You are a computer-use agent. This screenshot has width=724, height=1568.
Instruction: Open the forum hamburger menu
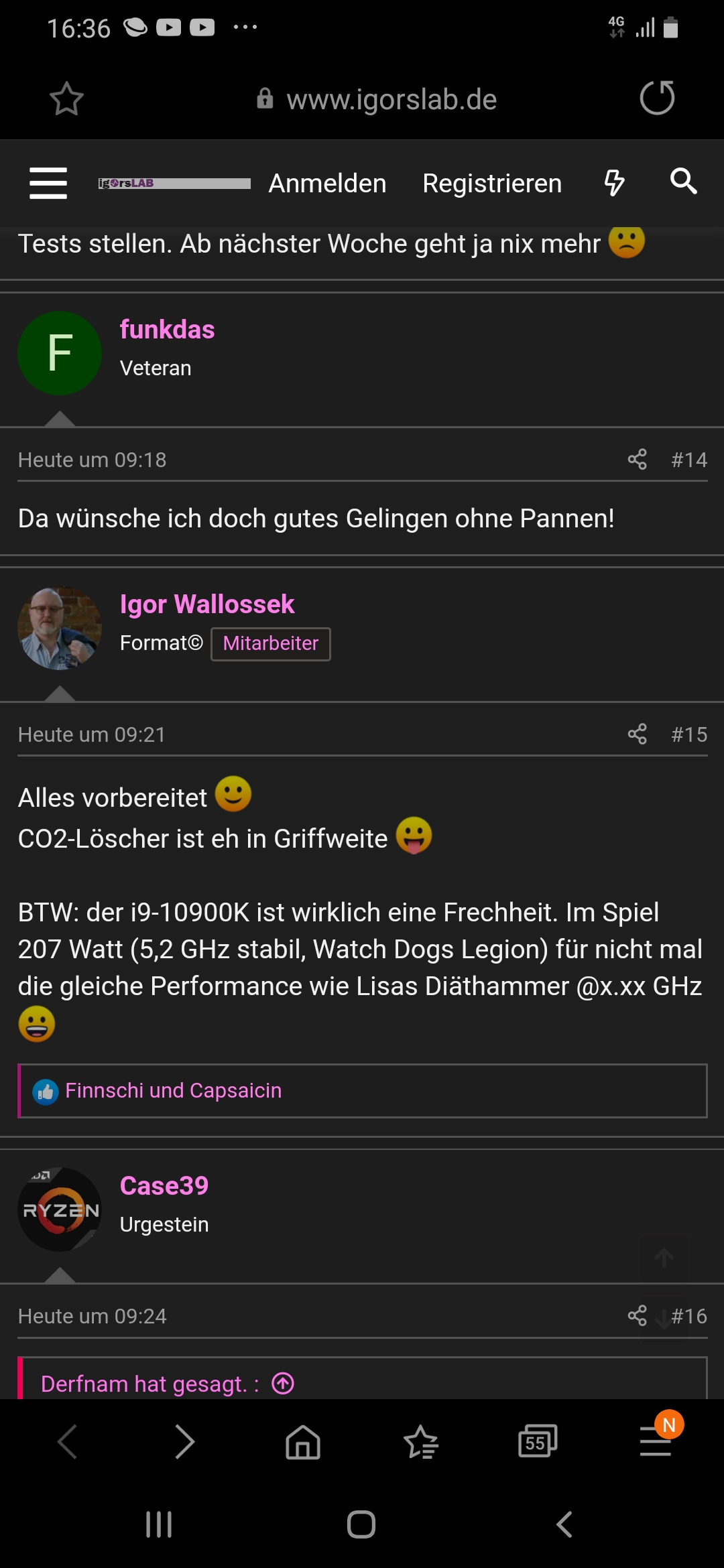48,183
